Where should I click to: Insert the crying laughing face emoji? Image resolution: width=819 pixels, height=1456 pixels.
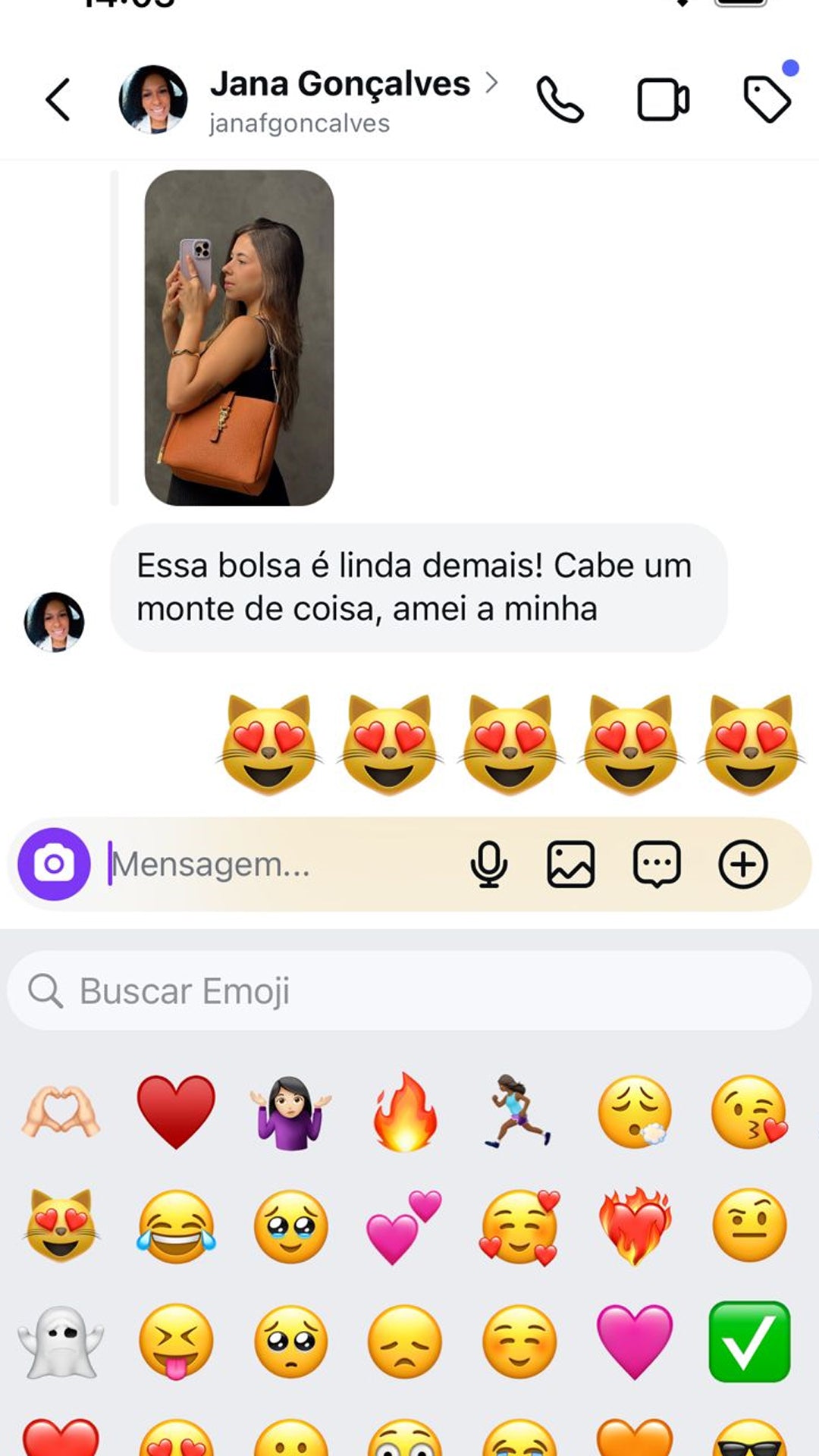tap(176, 1225)
